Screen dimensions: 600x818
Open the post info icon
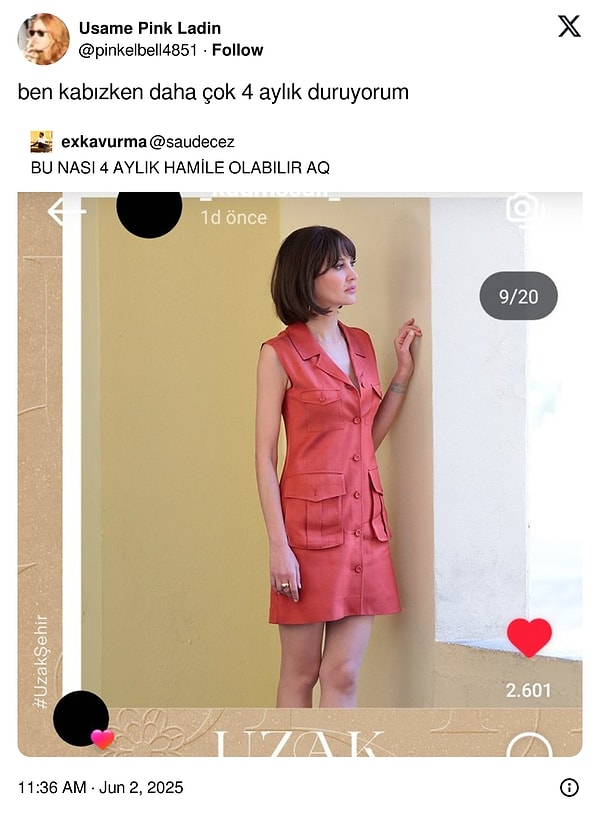coord(569,787)
